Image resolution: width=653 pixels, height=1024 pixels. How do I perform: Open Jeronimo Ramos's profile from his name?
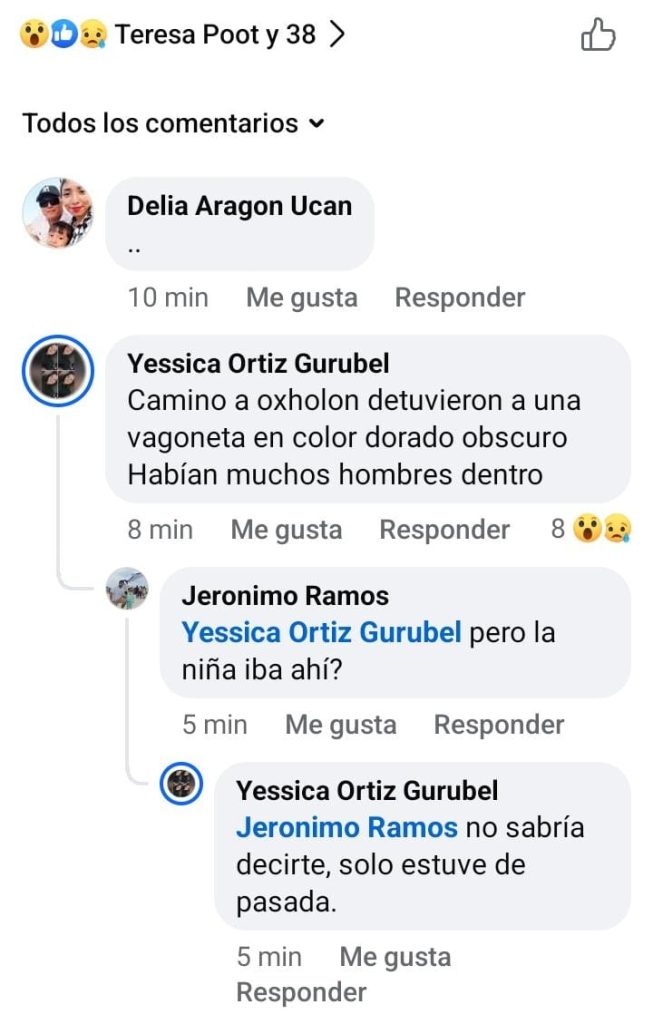pos(285,596)
